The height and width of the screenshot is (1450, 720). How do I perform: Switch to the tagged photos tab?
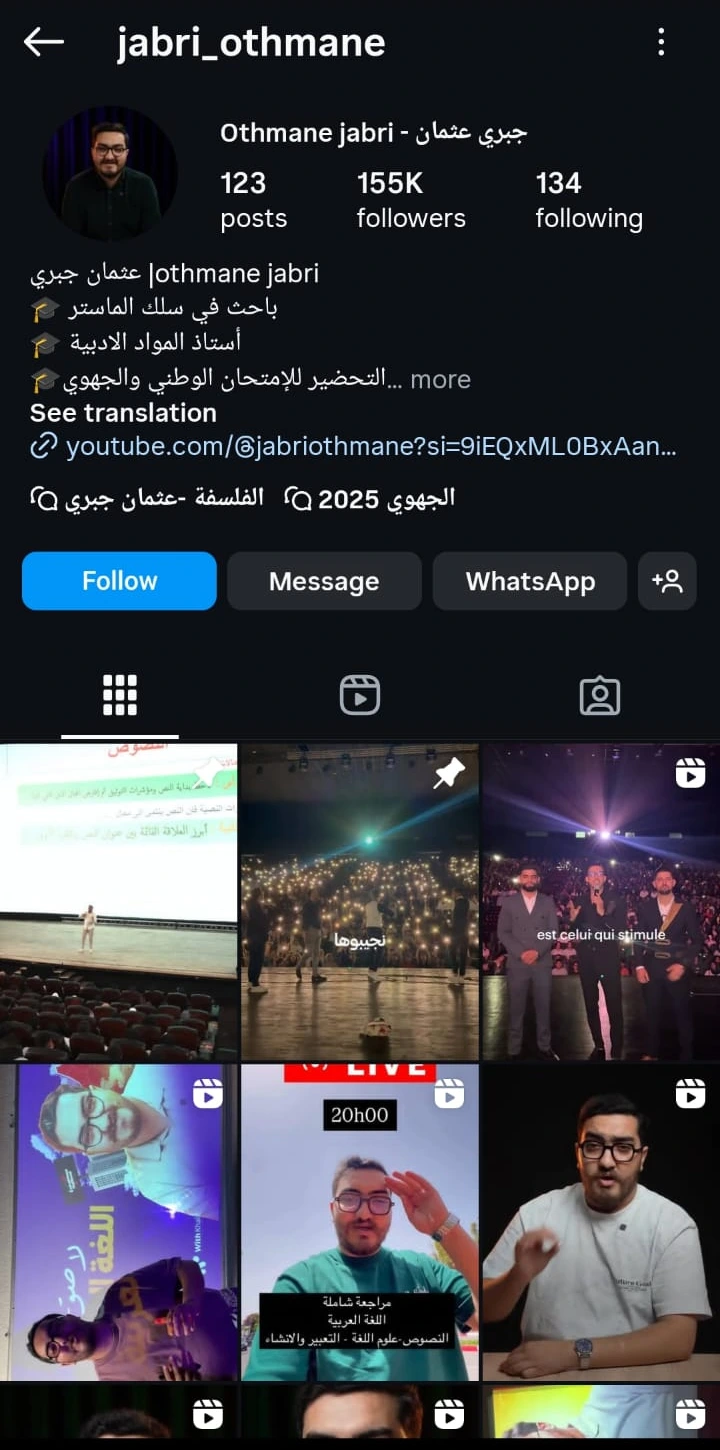pos(600,695)
